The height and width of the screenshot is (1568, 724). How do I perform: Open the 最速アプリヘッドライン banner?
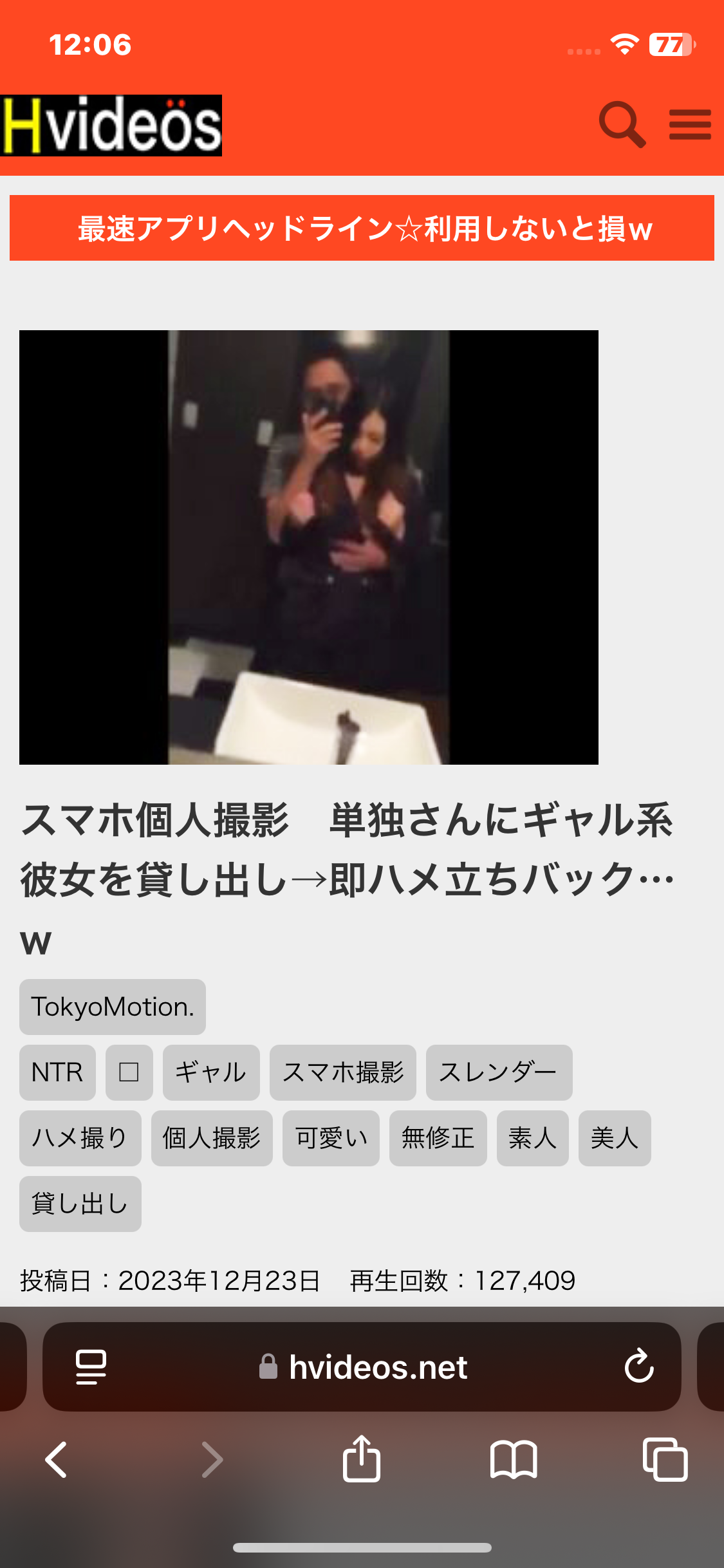[362, 228]
